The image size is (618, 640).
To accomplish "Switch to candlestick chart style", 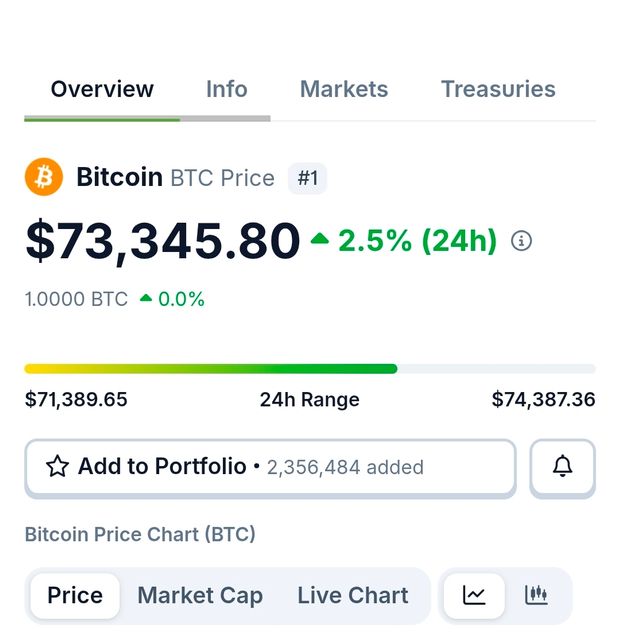I will tap(536, 596).
